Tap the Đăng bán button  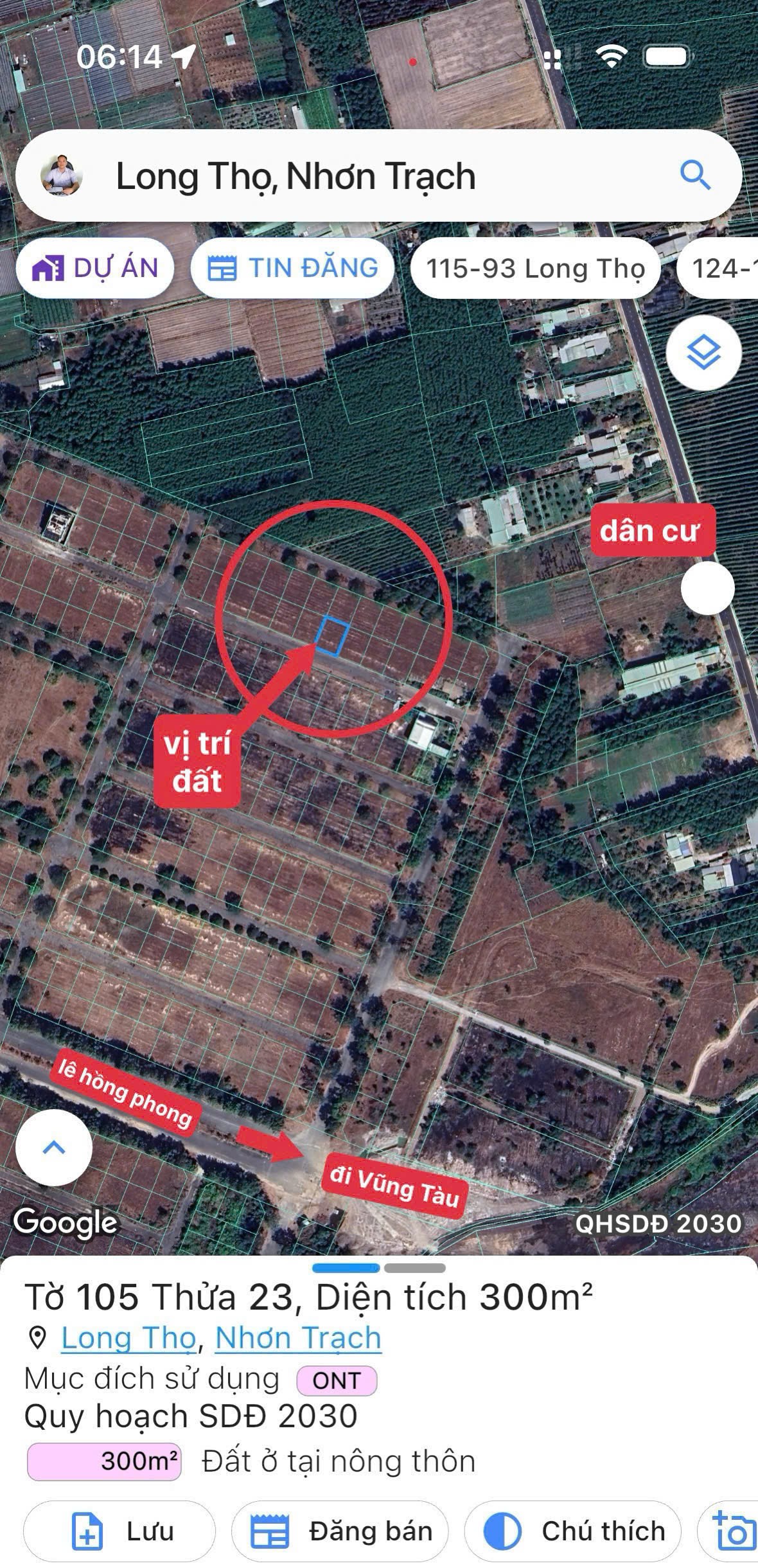pyautogui.click(x=340, y=1531)
